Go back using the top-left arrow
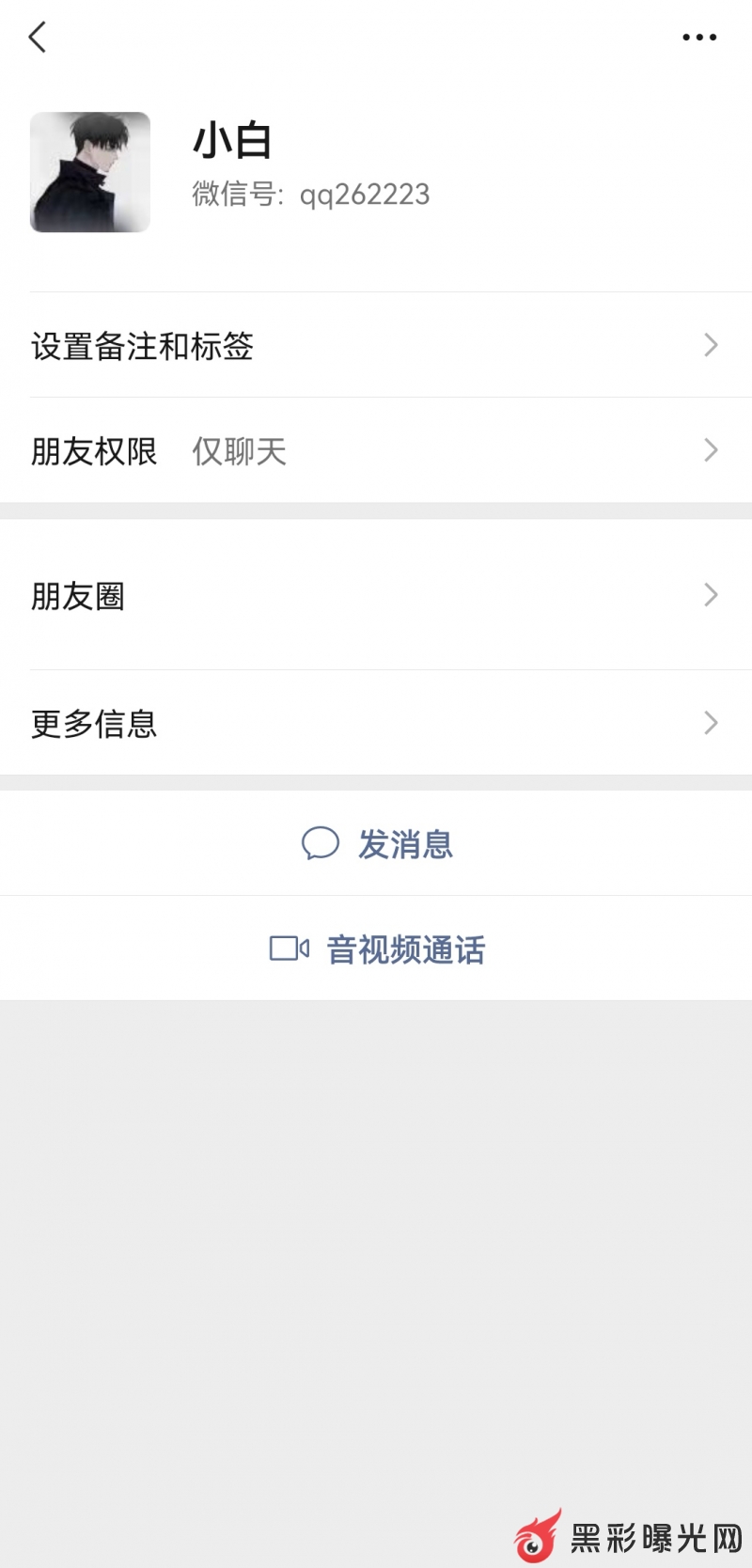Screen dimensions: 752x1568 38,38
